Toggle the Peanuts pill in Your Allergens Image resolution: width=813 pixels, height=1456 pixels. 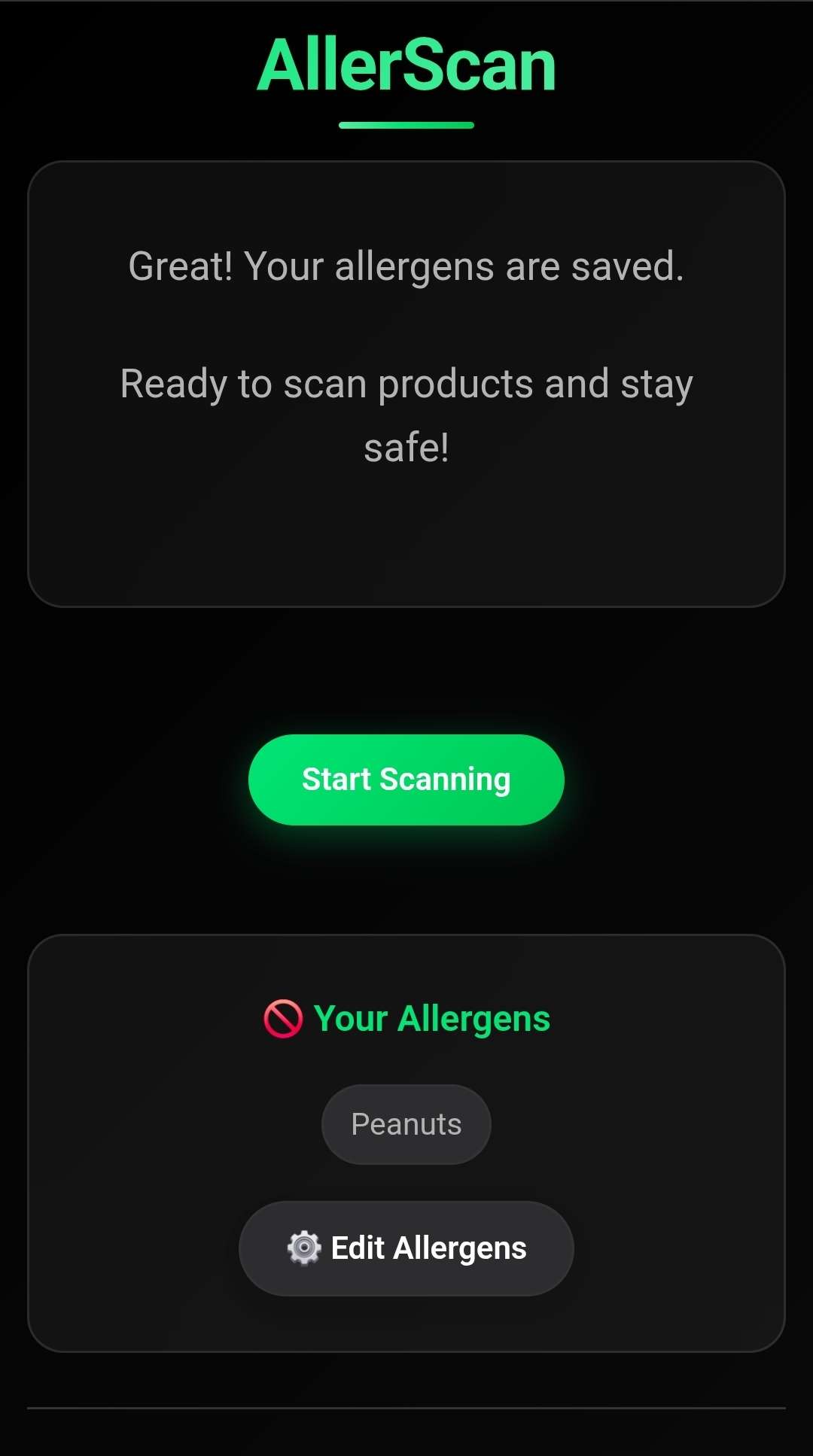[405, 1123]
